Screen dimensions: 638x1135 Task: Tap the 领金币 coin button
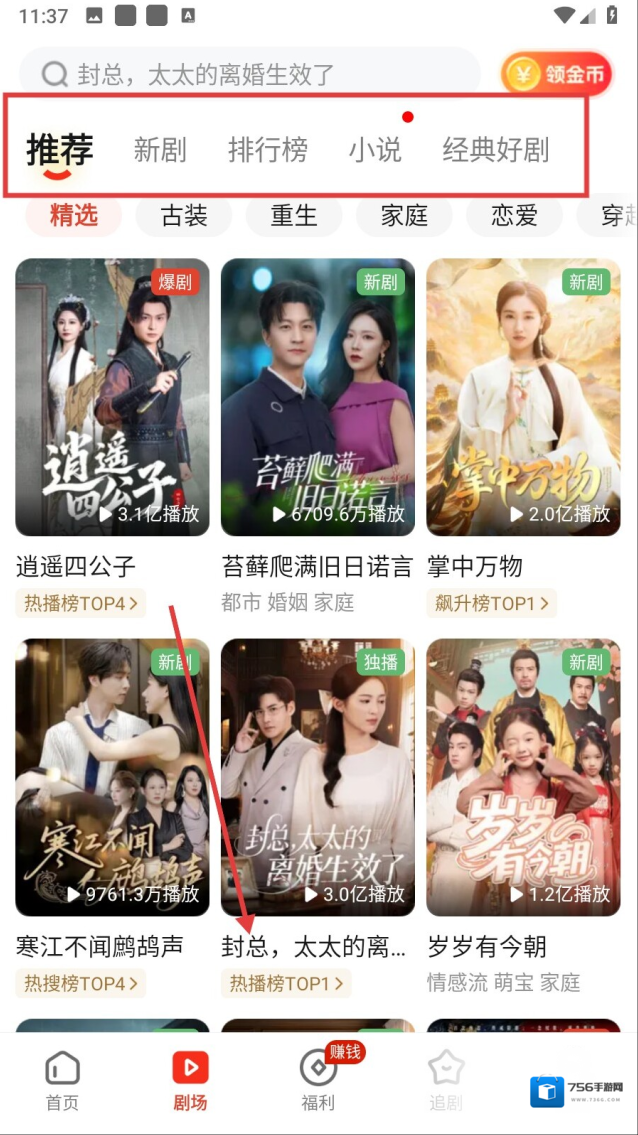pyautogui.click(x=556, y=74)
